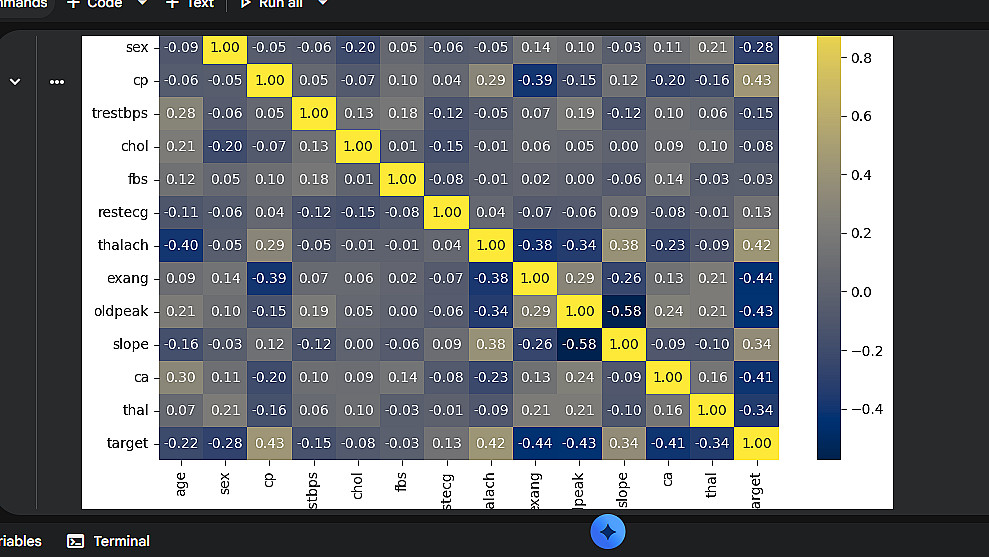Image resolution: width=989 pixels, height=557 pixels.
Task: Open the Terminal panel
Action: (108, 541)
